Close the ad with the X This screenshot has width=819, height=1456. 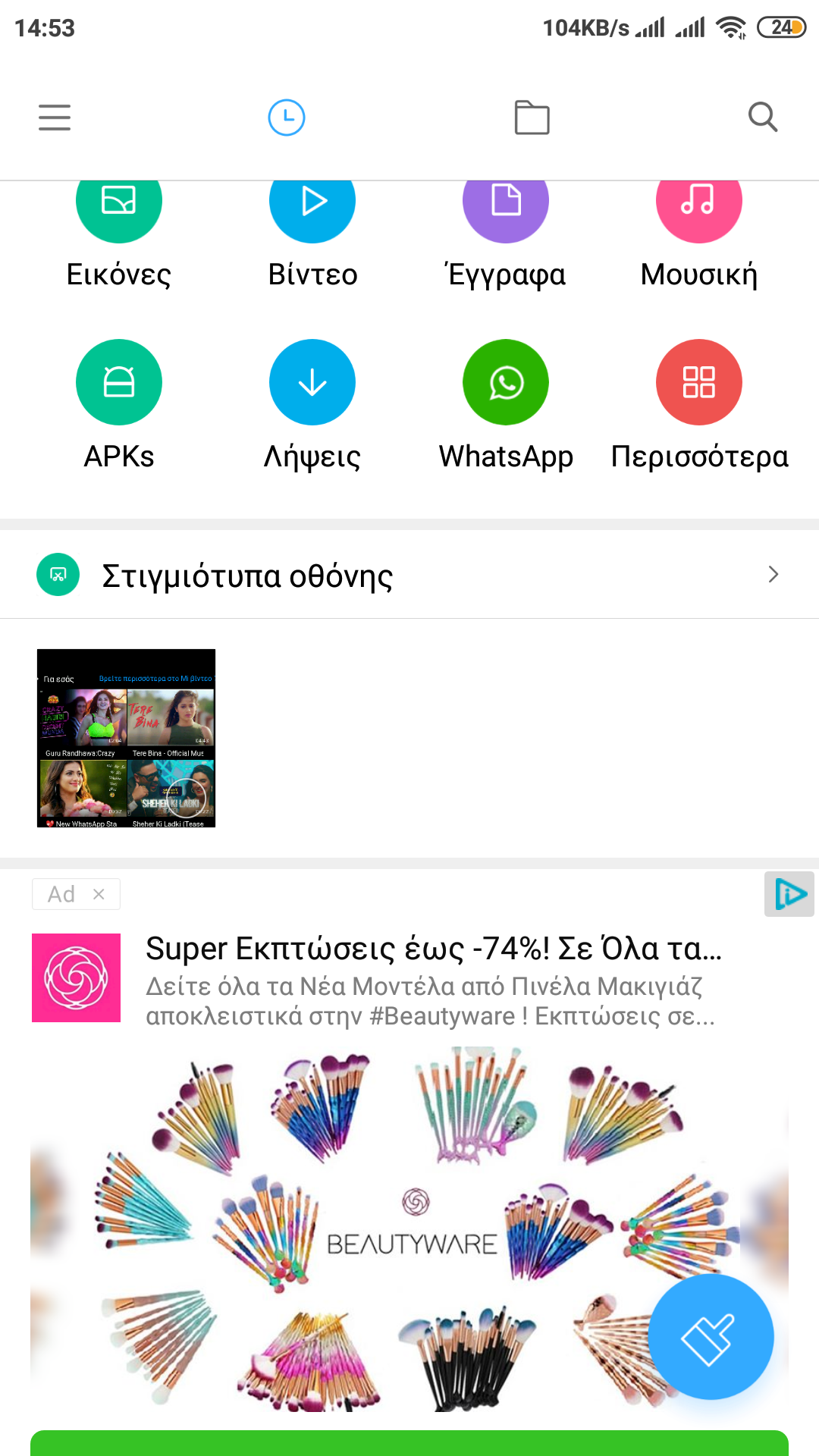tap(99, 894)
